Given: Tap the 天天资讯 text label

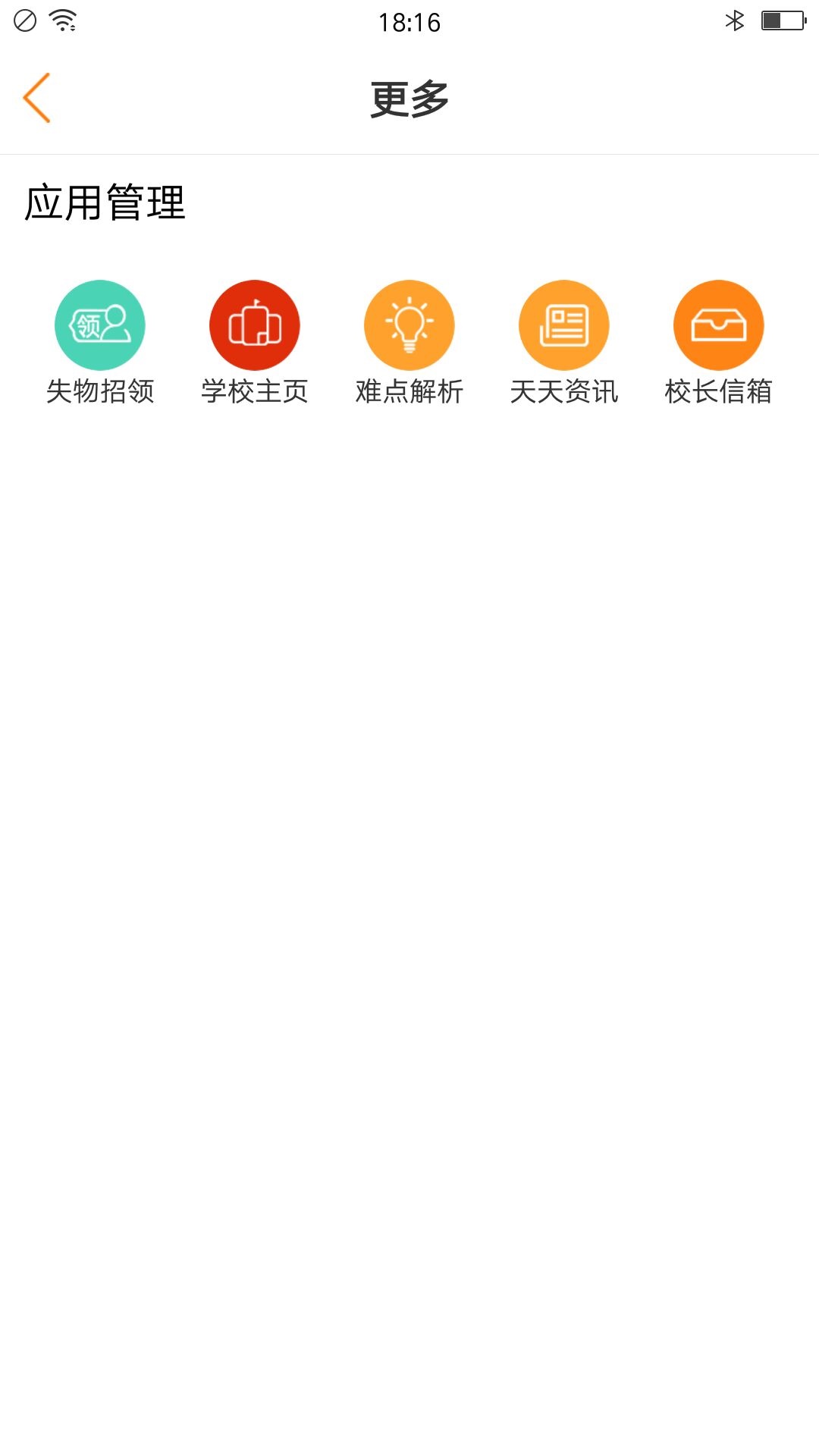Looking at the screenshot, I should [563, 392].
